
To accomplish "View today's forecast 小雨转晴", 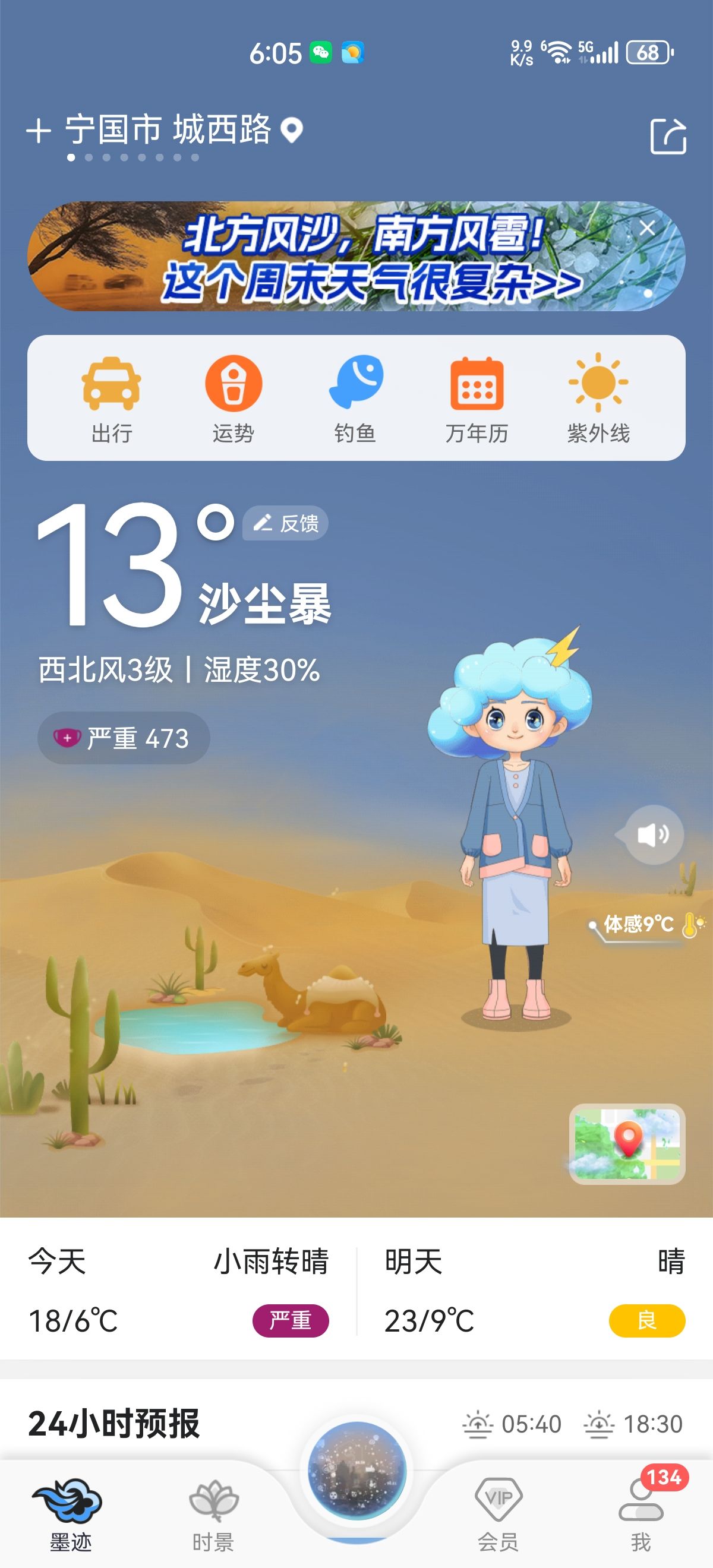I will (x=178, y=1291).
